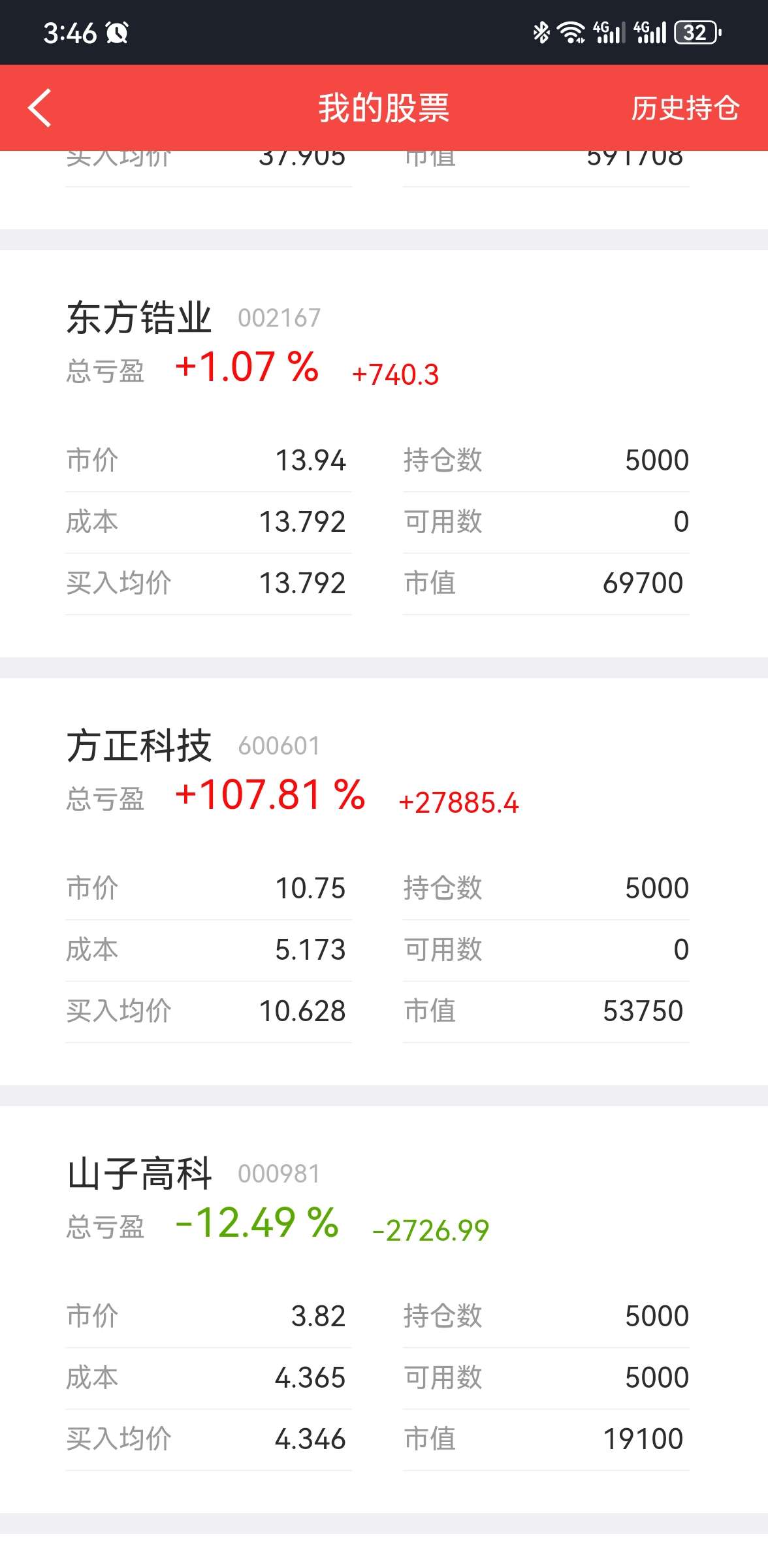768x1568 pixels.
Task: Open the 方正科技 600601 stock card
Action: click(x=384, y=881)
